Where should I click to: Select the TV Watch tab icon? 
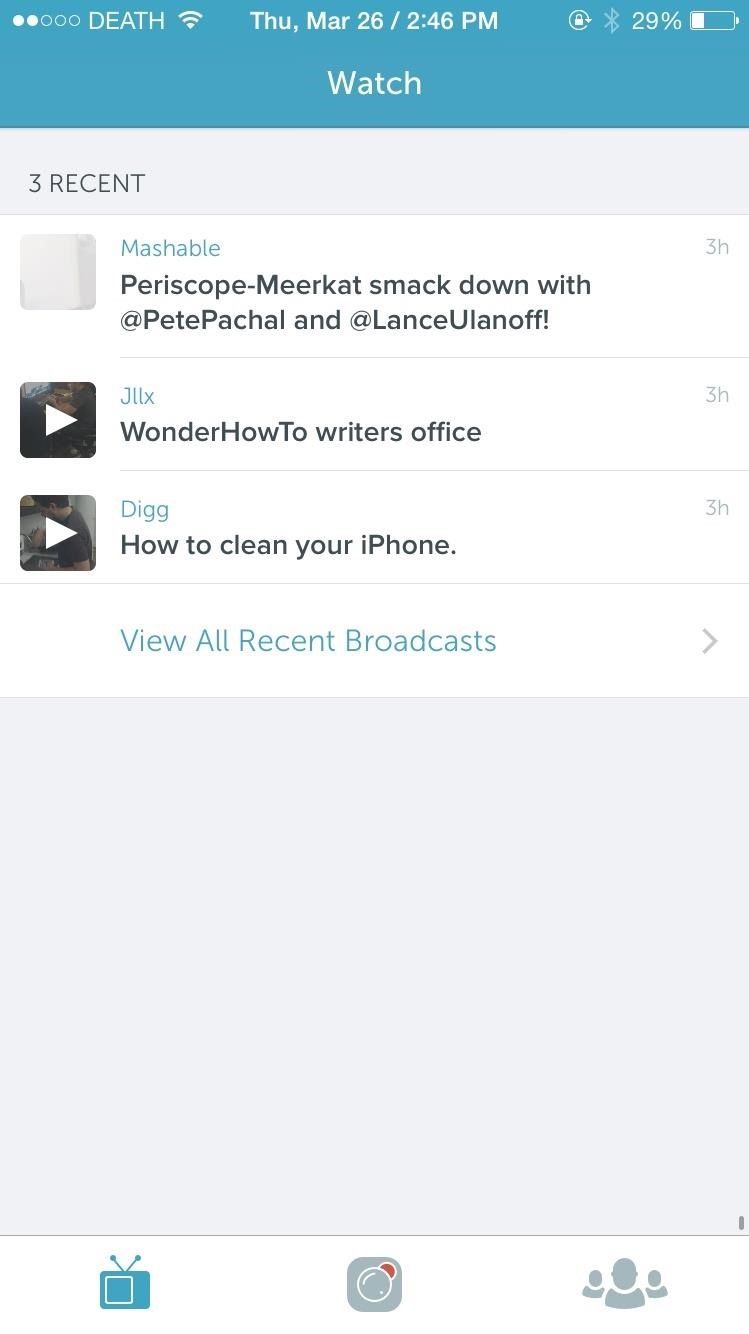[x=124, y=1283]
